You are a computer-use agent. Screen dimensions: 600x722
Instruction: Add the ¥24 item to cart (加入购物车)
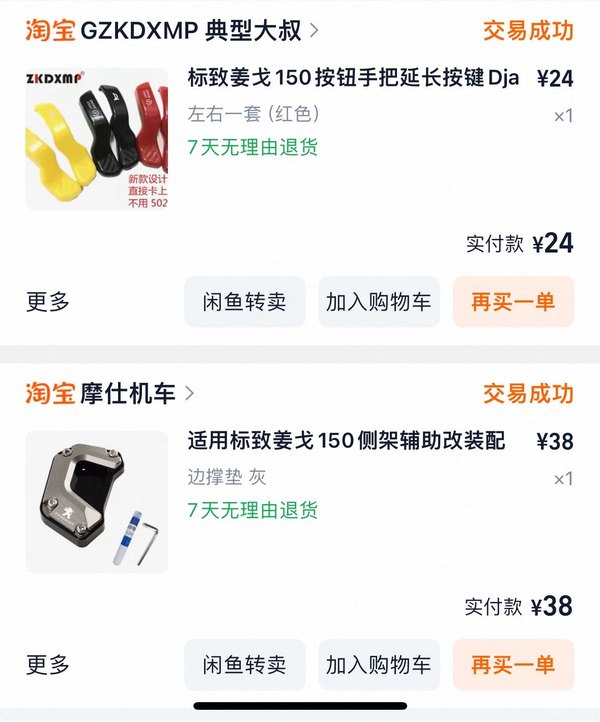[379, 302]
